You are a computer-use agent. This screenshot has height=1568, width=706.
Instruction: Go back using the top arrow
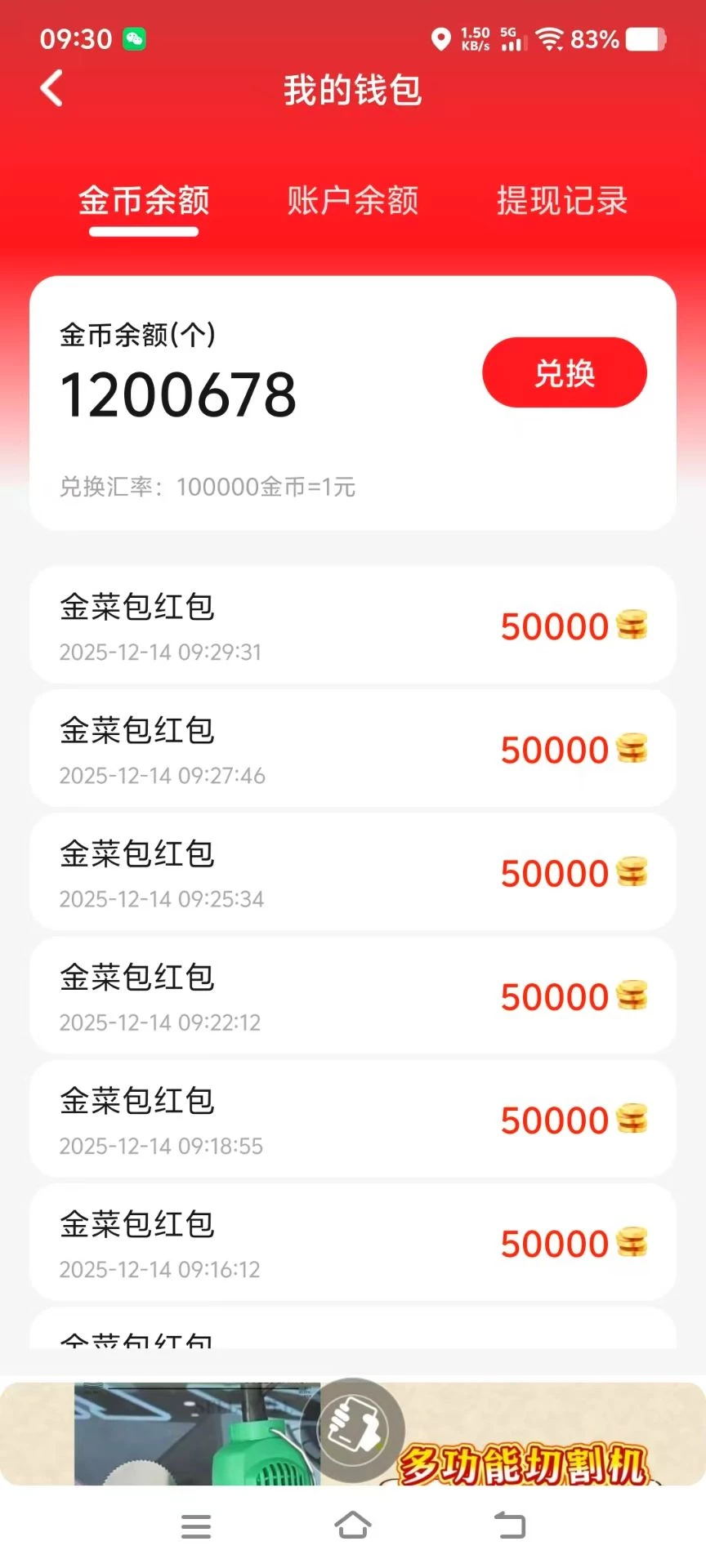(51, 88)
